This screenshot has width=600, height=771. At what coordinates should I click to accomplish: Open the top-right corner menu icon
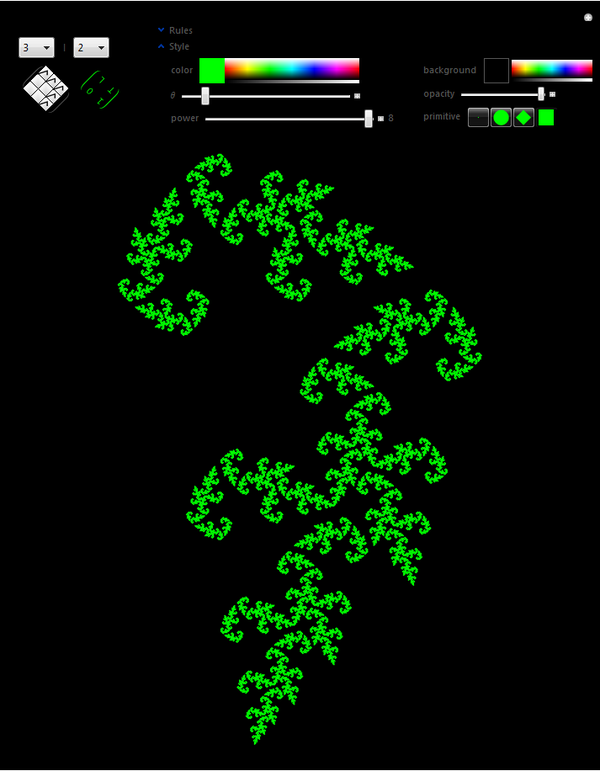587,17
